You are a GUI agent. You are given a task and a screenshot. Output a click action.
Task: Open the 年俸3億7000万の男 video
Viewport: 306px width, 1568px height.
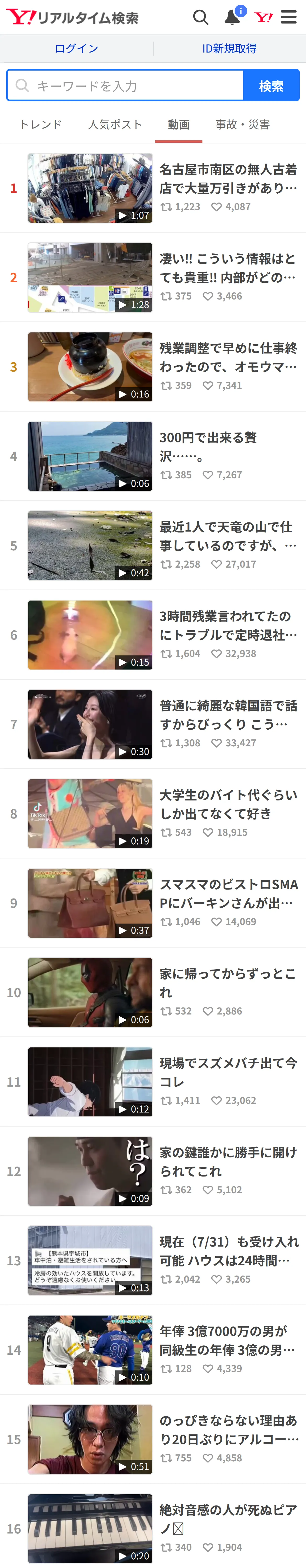click(153, 1350)
